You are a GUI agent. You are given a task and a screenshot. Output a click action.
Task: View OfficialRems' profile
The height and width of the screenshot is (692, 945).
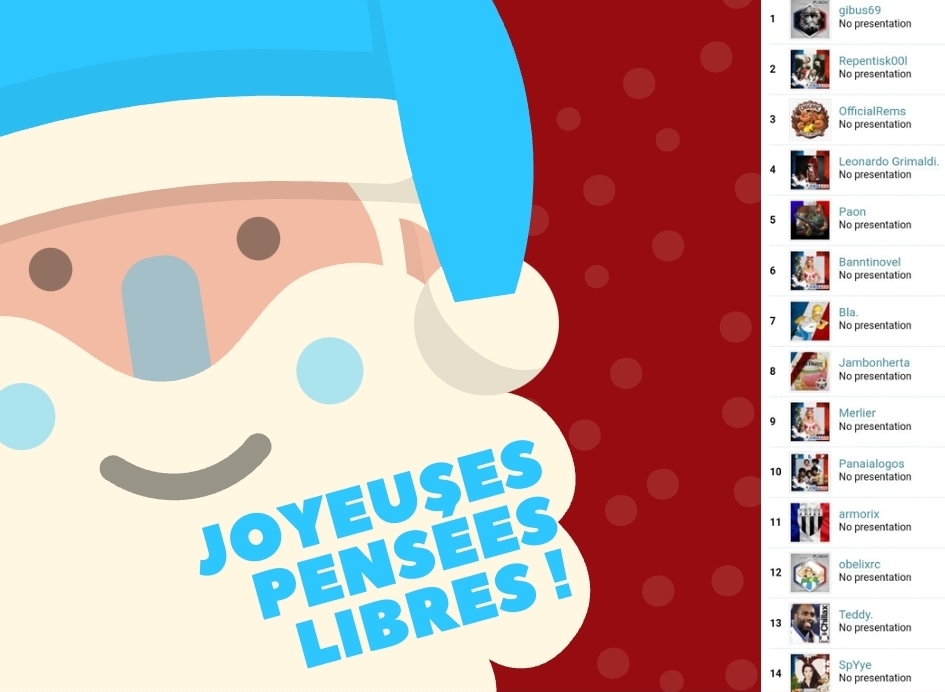872,111
